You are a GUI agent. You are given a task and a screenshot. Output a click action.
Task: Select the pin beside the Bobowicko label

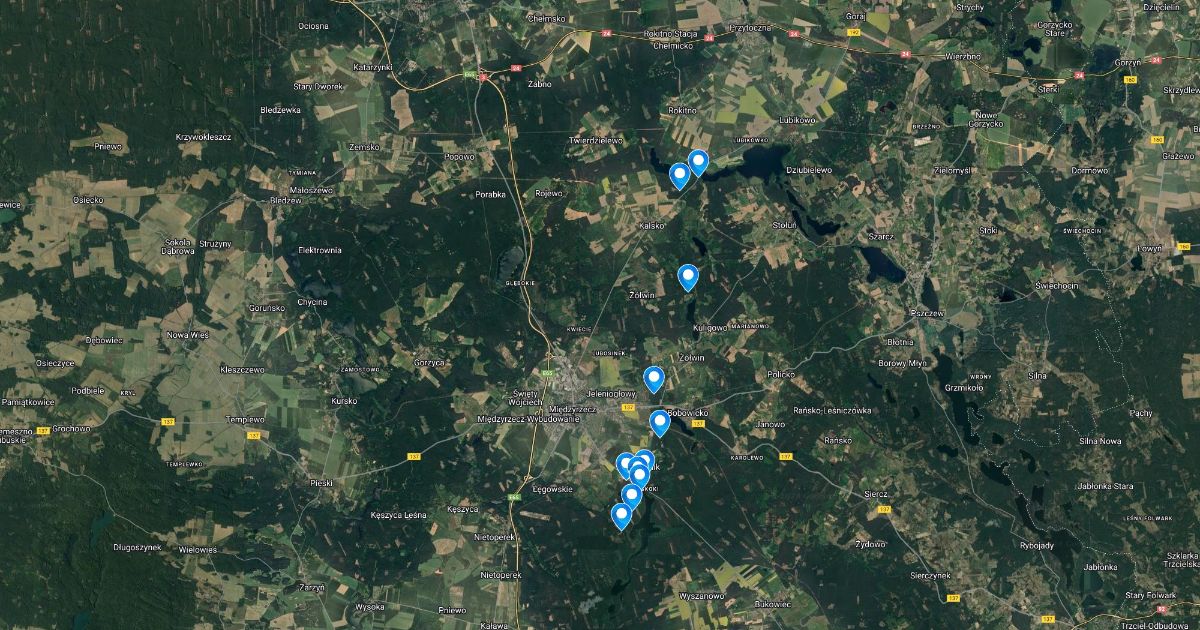[x=660, y=422]
